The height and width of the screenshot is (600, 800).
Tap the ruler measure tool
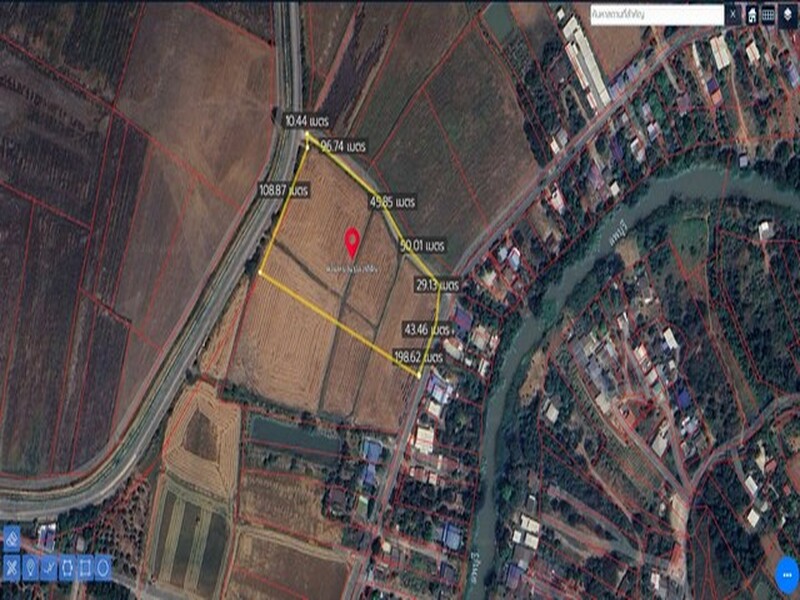pyautogui.click(x=12, y=540)
